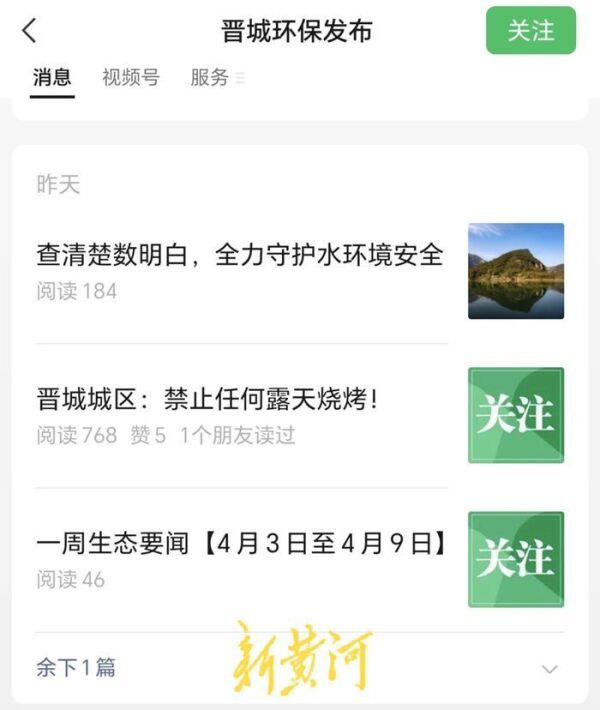The height and width of the screenshot is (710, 600).
Task: Expand 余下1篇 to show remaining article
Action: coord(76,668)
